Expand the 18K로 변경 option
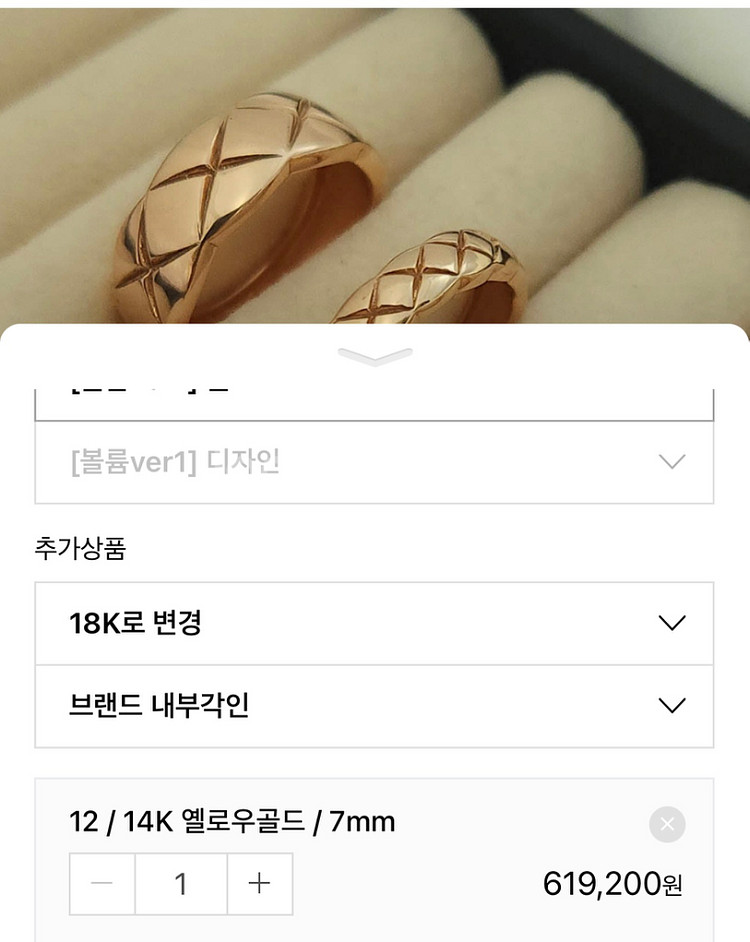 374,623
